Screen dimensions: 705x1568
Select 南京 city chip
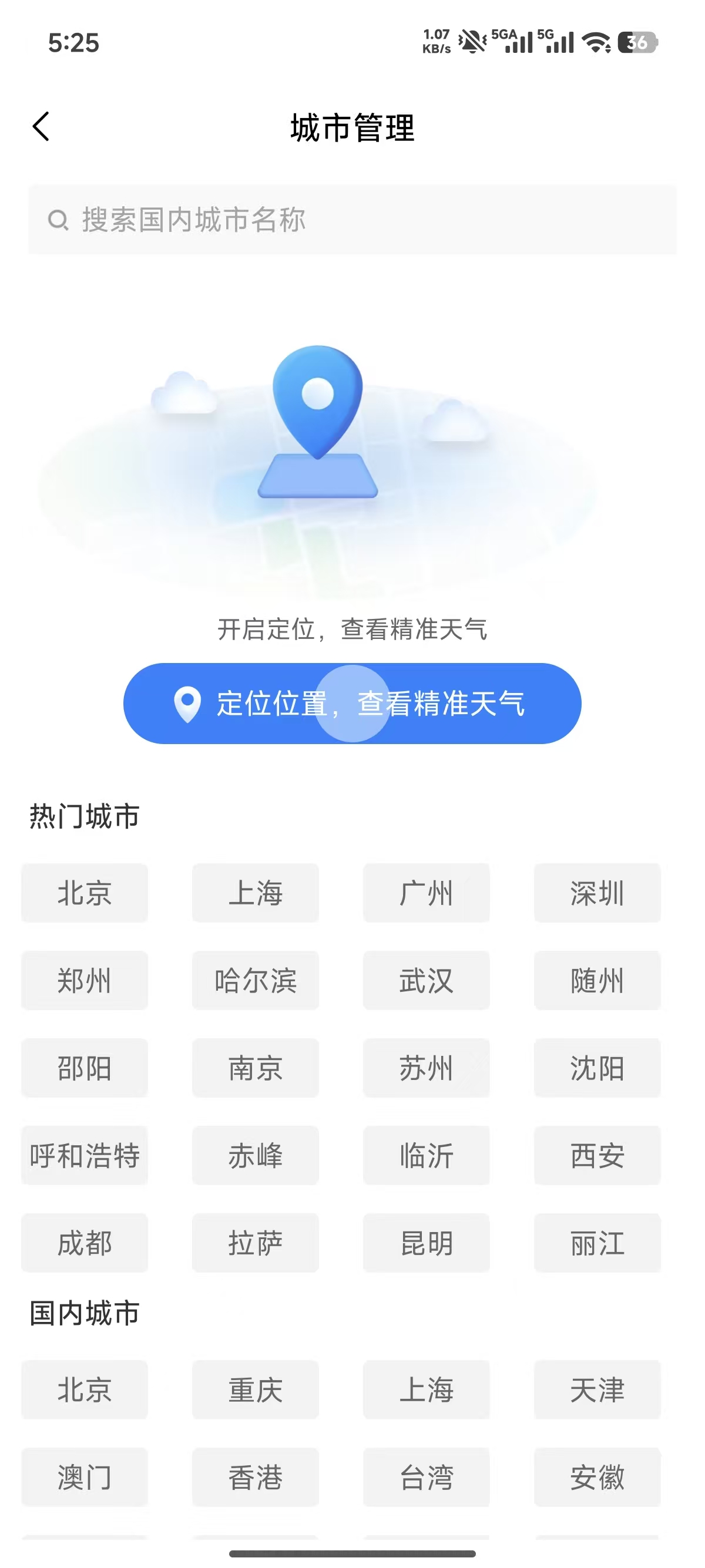pyautogui.click(x=256, y=1068)
